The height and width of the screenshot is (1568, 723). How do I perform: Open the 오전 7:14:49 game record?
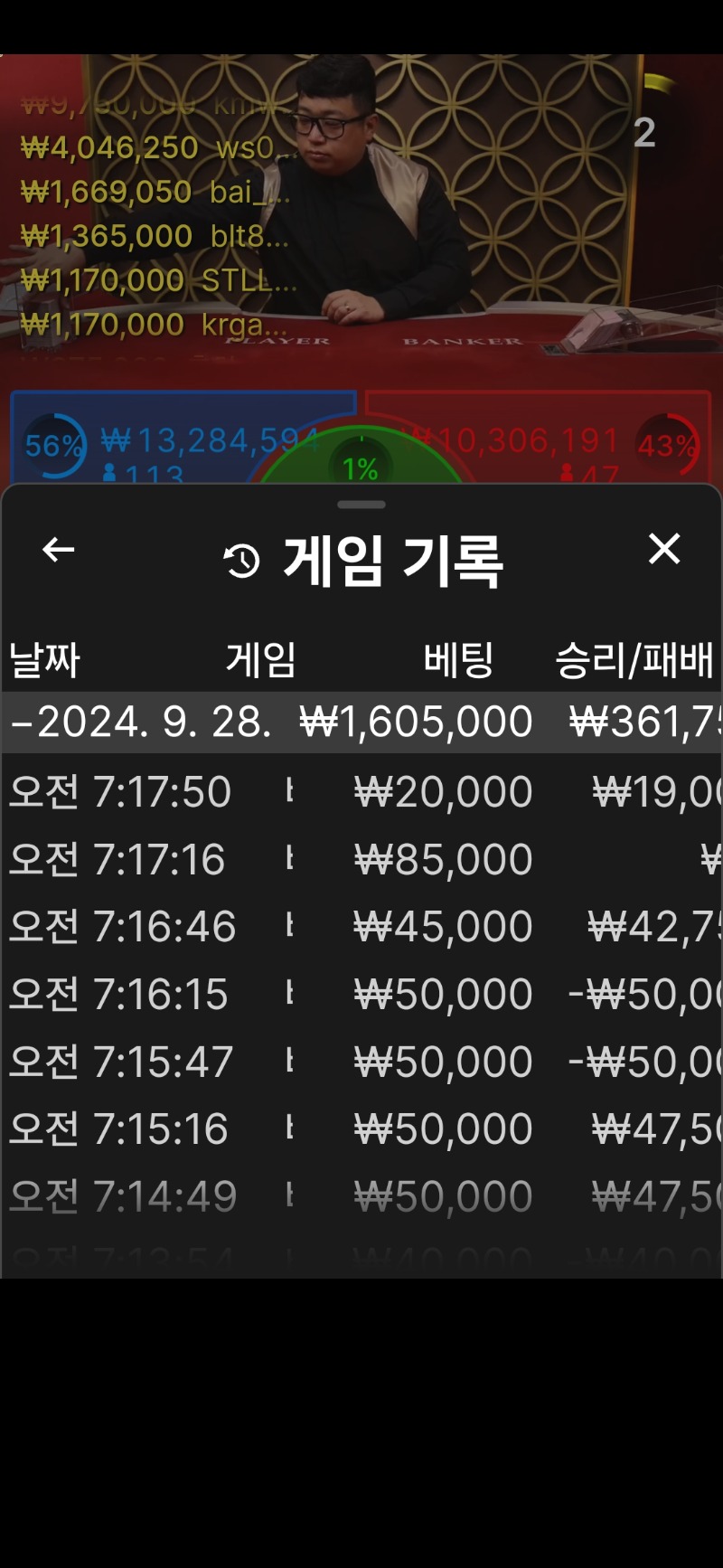coord(361,1196)
